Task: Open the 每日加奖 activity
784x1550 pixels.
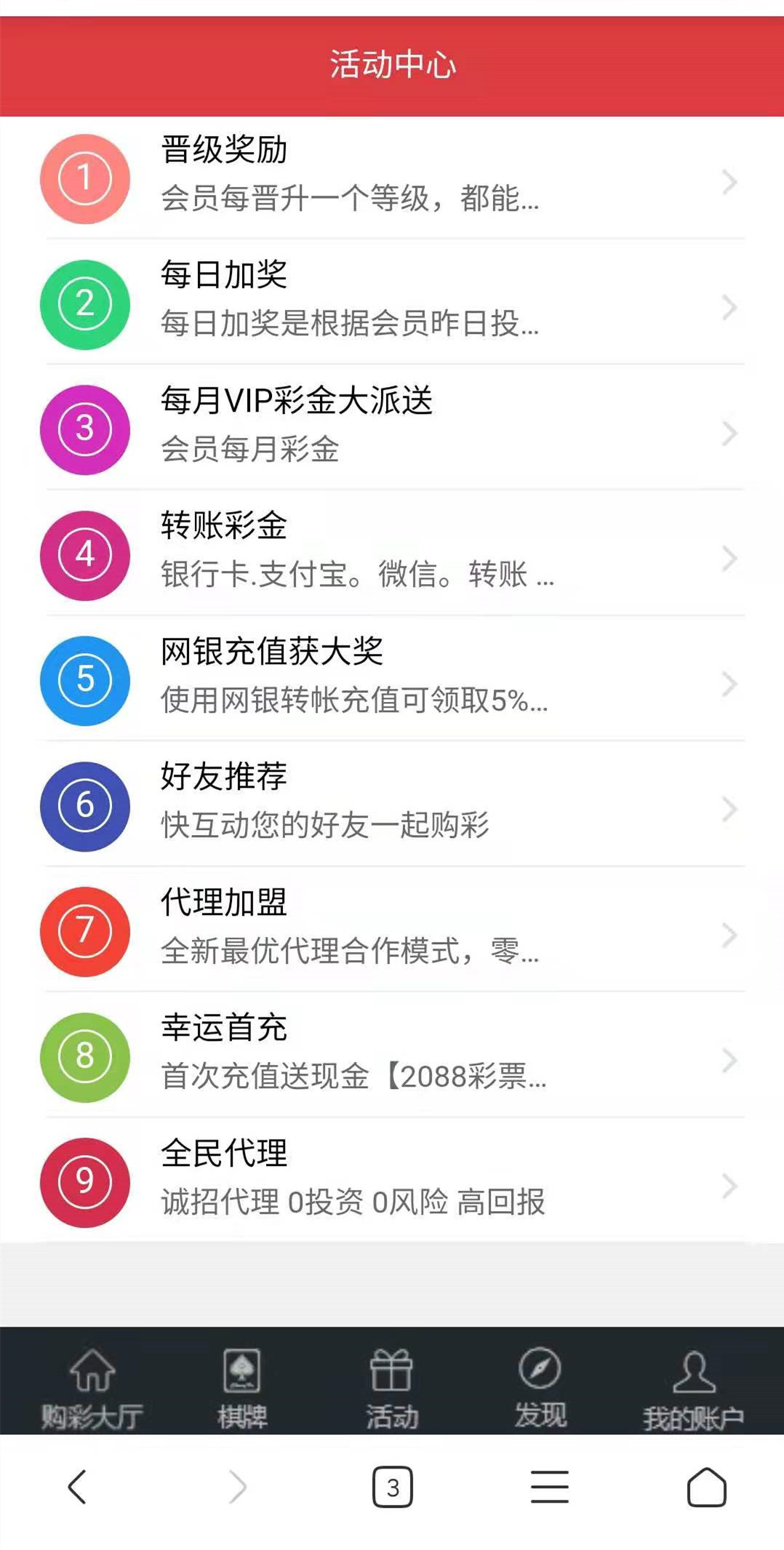Action: [393, 303]
